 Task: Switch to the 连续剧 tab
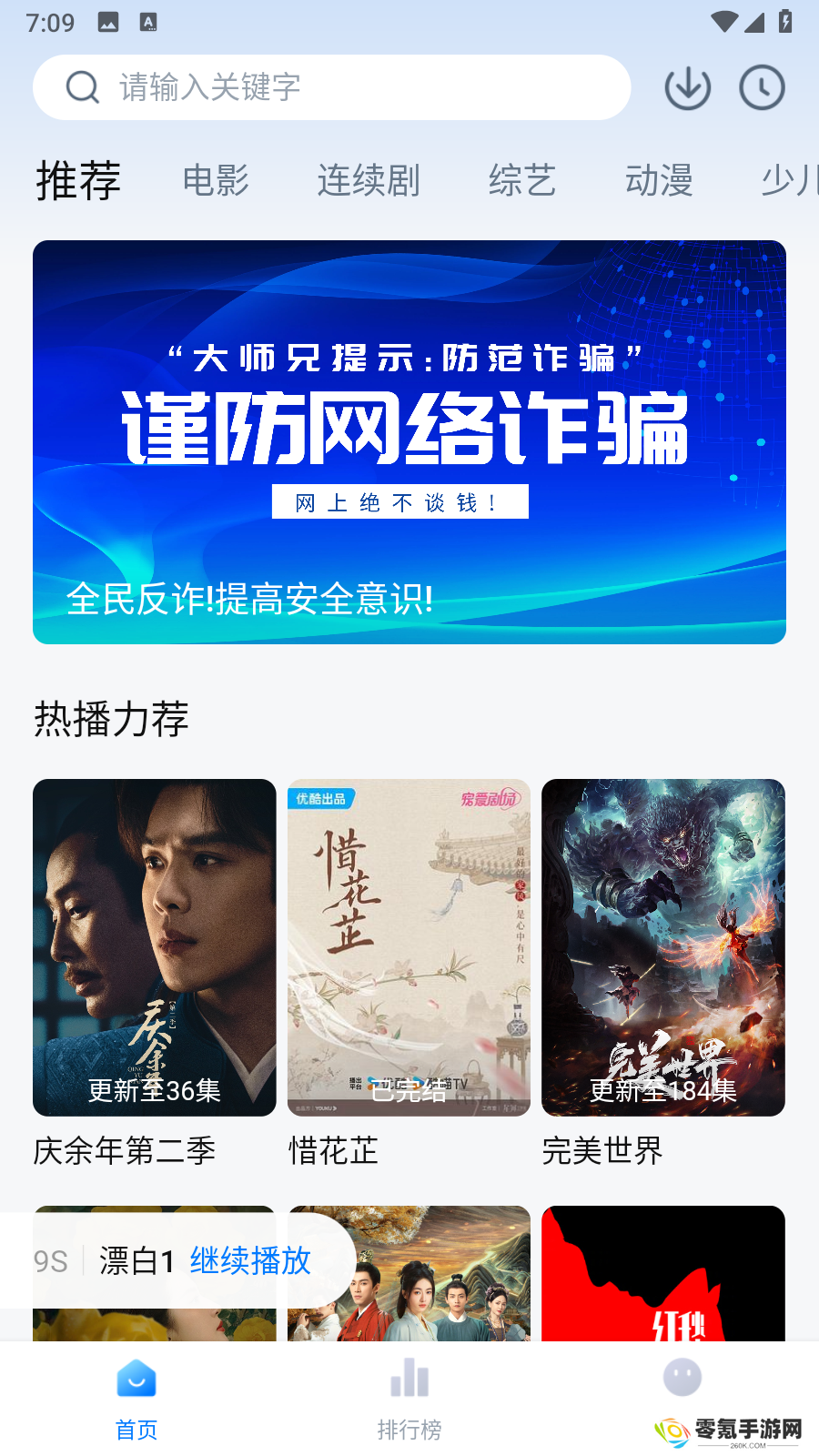click(369, 180)
